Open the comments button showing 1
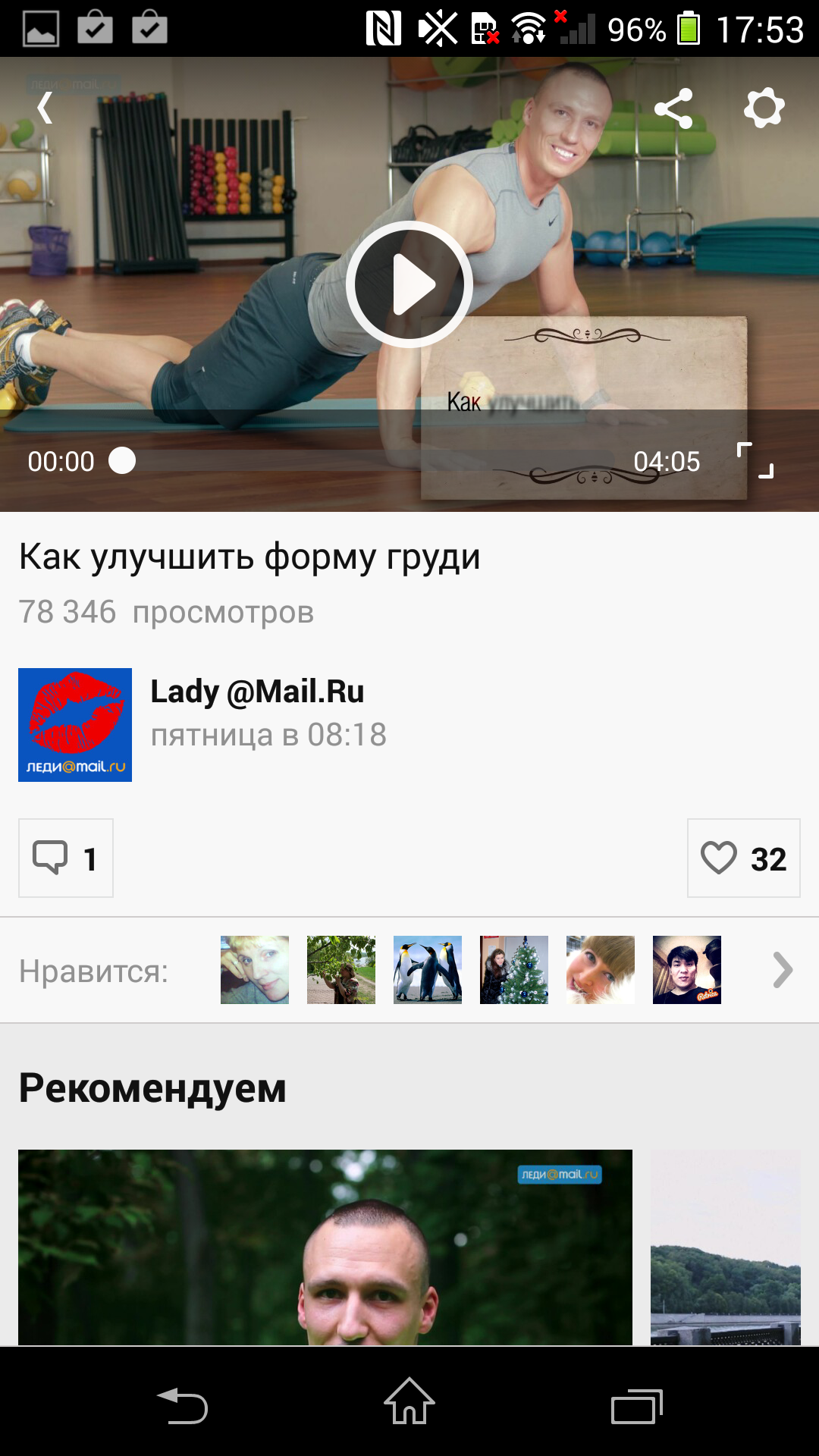Viewport: 819px width, 1456px height. pos(66,858)
